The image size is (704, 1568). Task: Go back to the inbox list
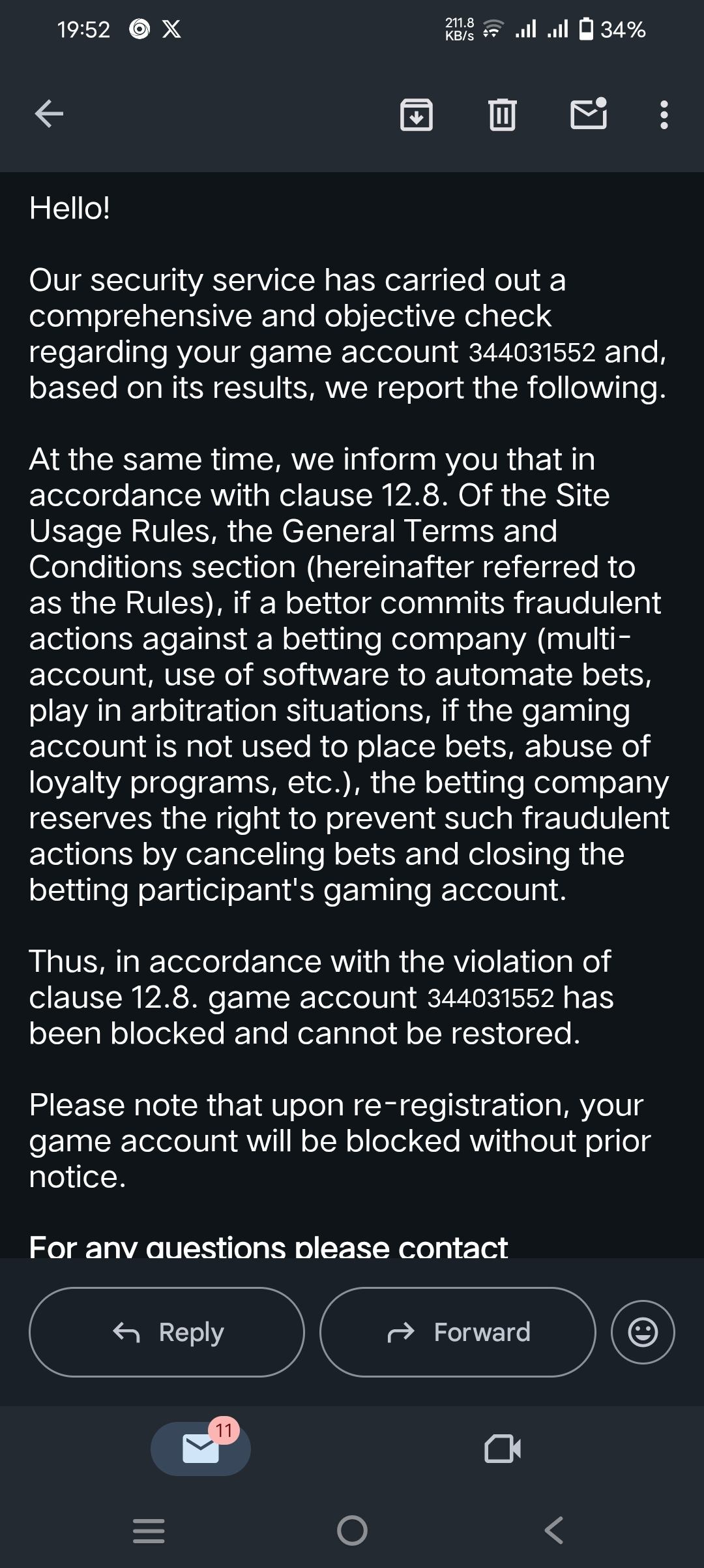click(x=49, y=114)
